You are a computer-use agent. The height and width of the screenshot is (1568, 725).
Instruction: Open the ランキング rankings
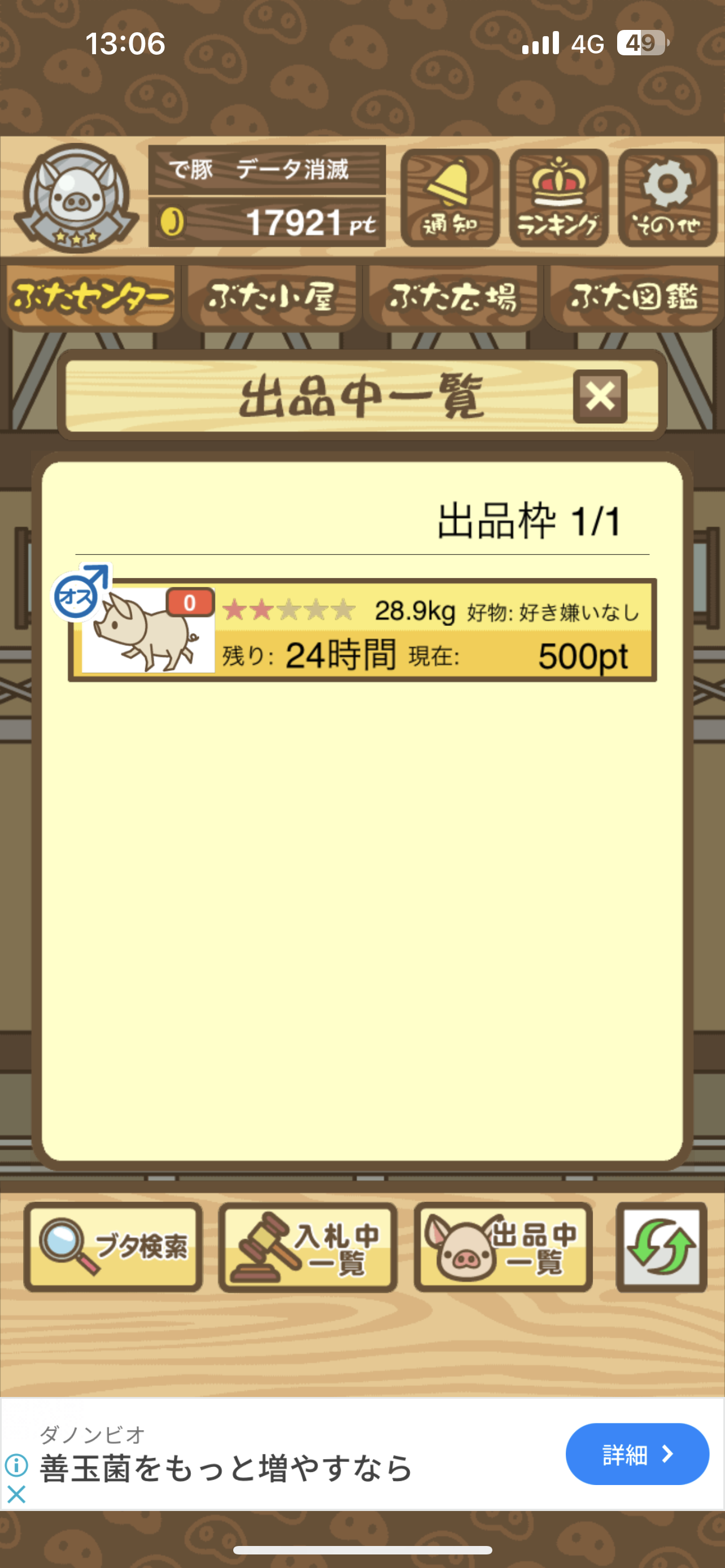[558, 198]
